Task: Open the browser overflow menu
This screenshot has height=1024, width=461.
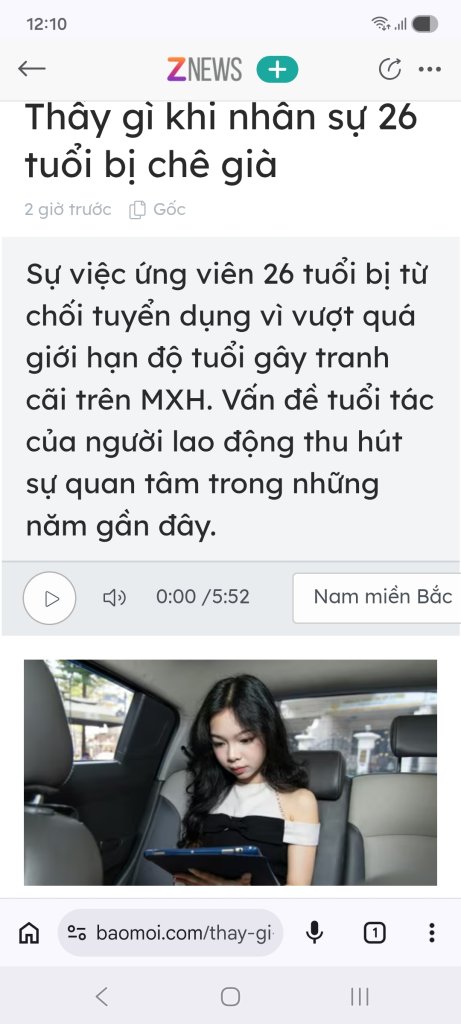Action: click(x=432, y=933)
